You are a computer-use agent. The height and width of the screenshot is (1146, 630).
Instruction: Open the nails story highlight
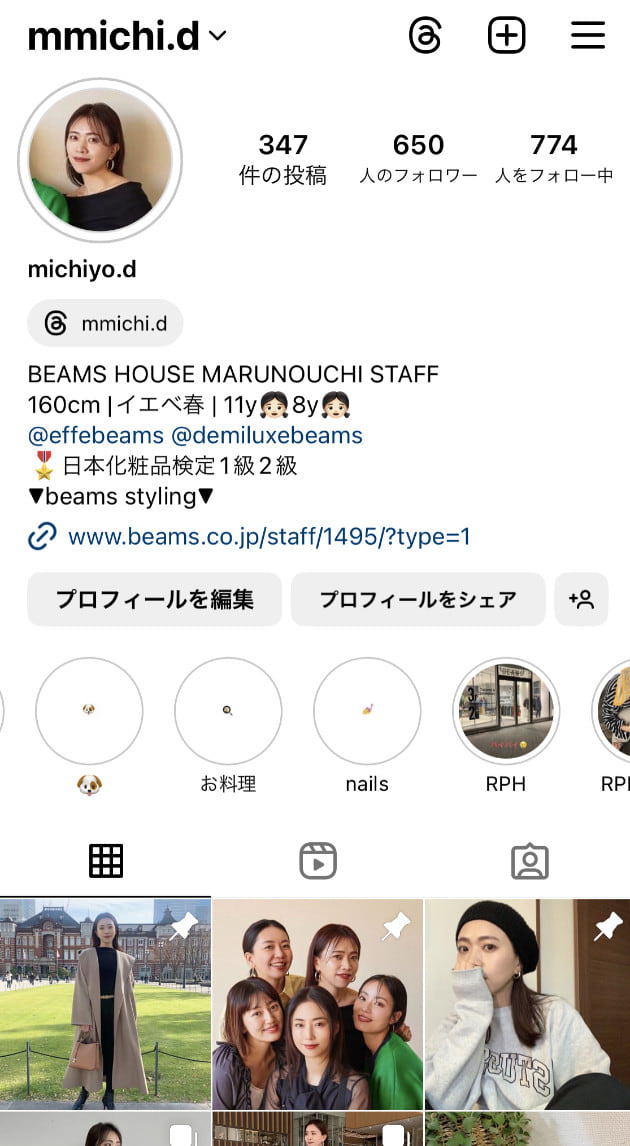(367, 711)
